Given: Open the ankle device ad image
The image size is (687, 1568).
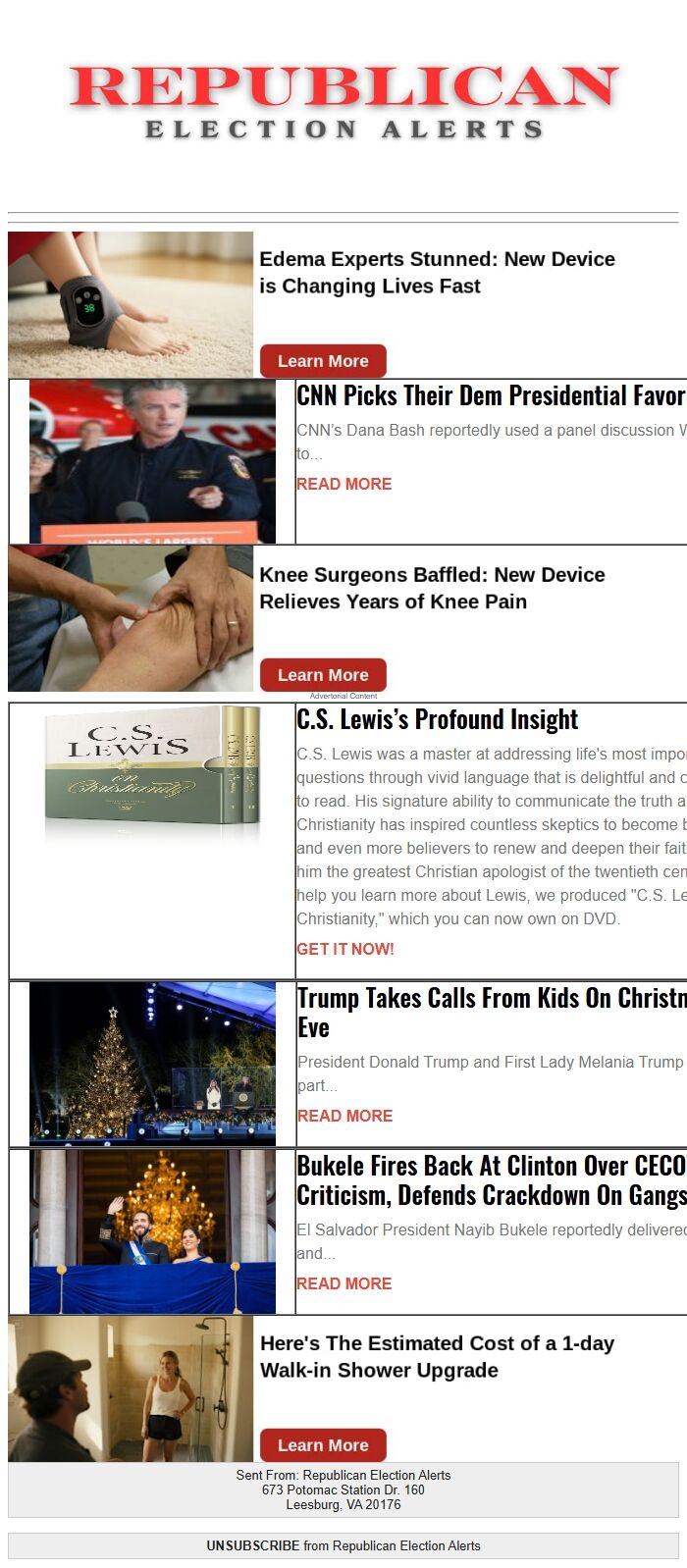Looking at the screenshot, I should [x=131, y=305].
